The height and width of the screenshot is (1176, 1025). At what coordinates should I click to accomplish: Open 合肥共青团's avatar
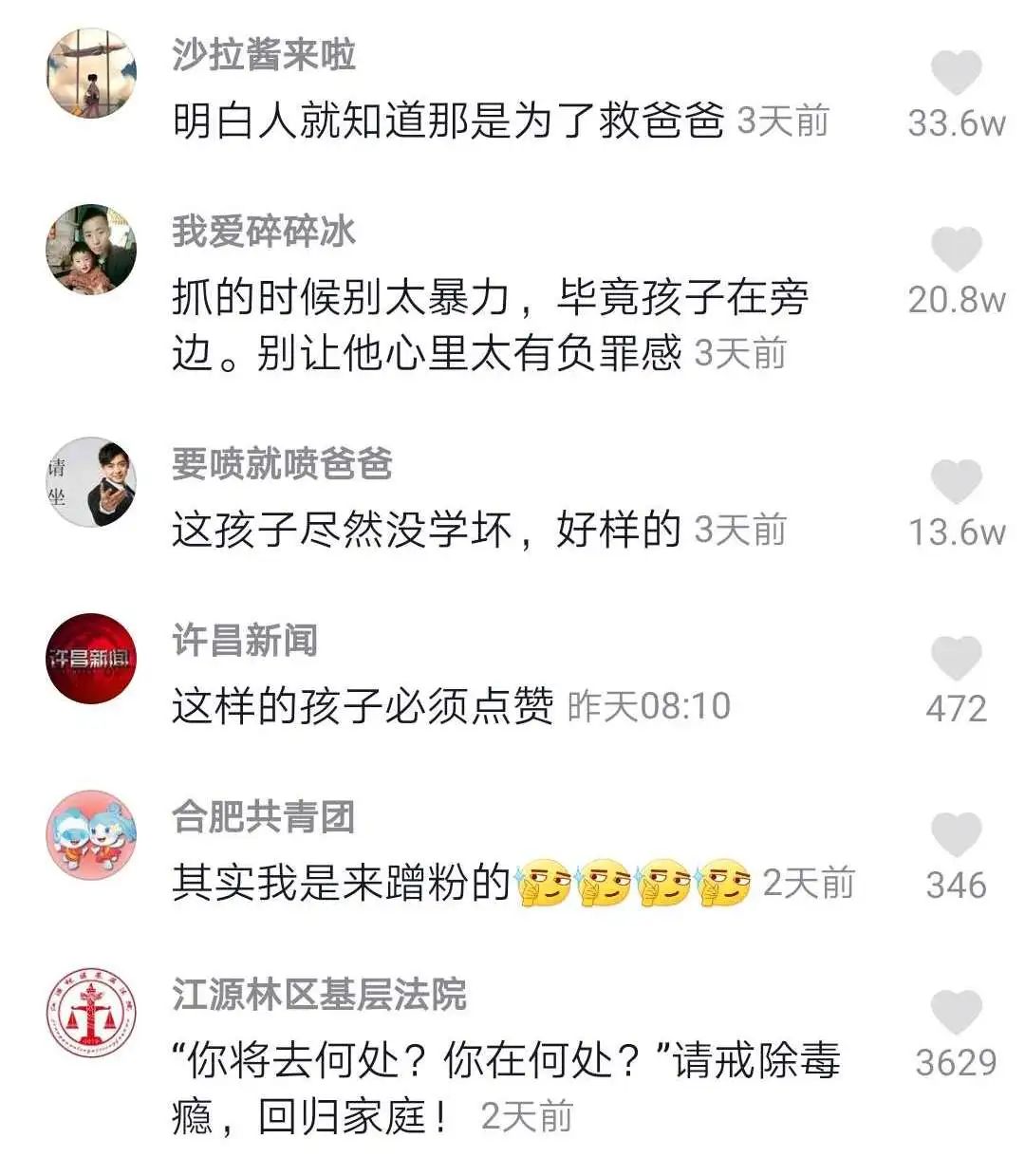(91, 835)
